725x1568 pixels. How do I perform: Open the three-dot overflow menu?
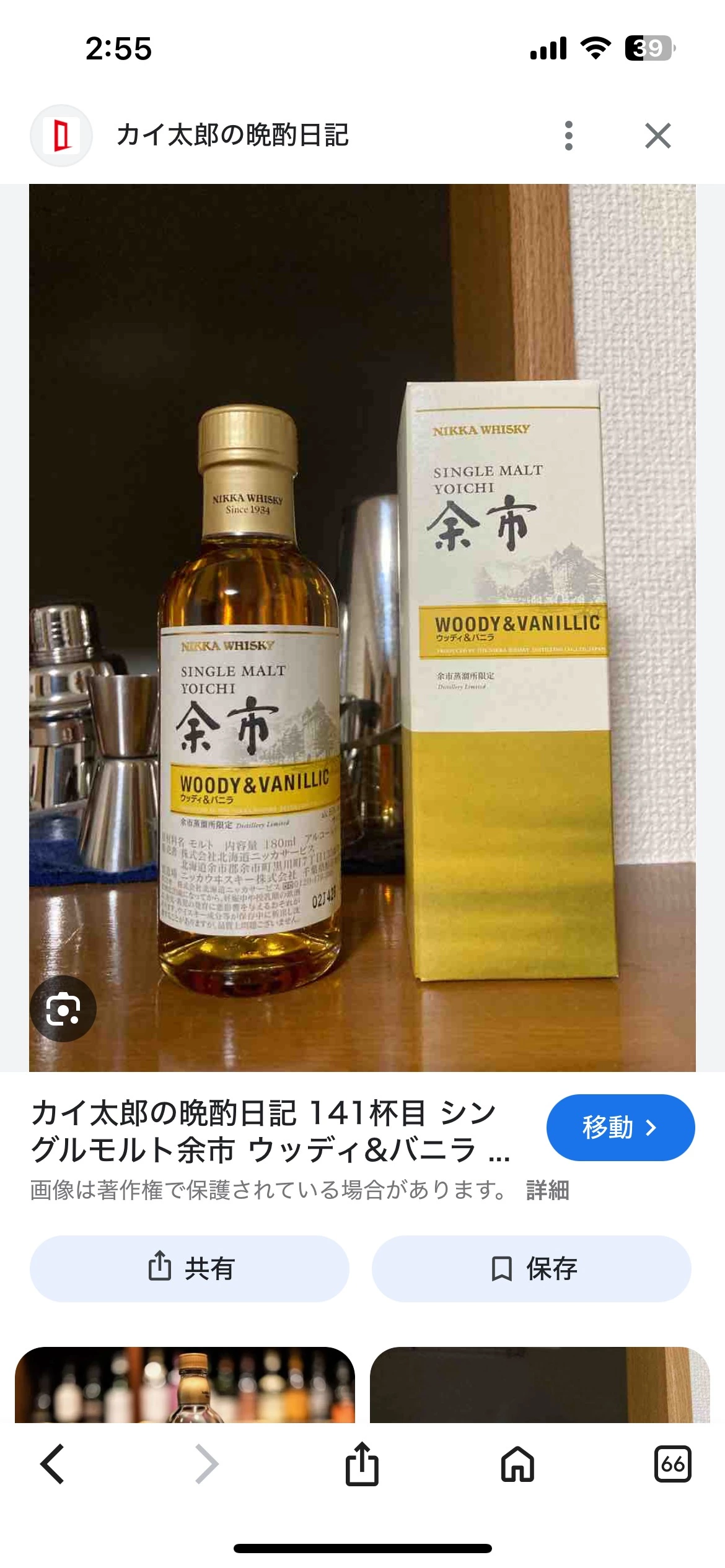pos(568,136)
